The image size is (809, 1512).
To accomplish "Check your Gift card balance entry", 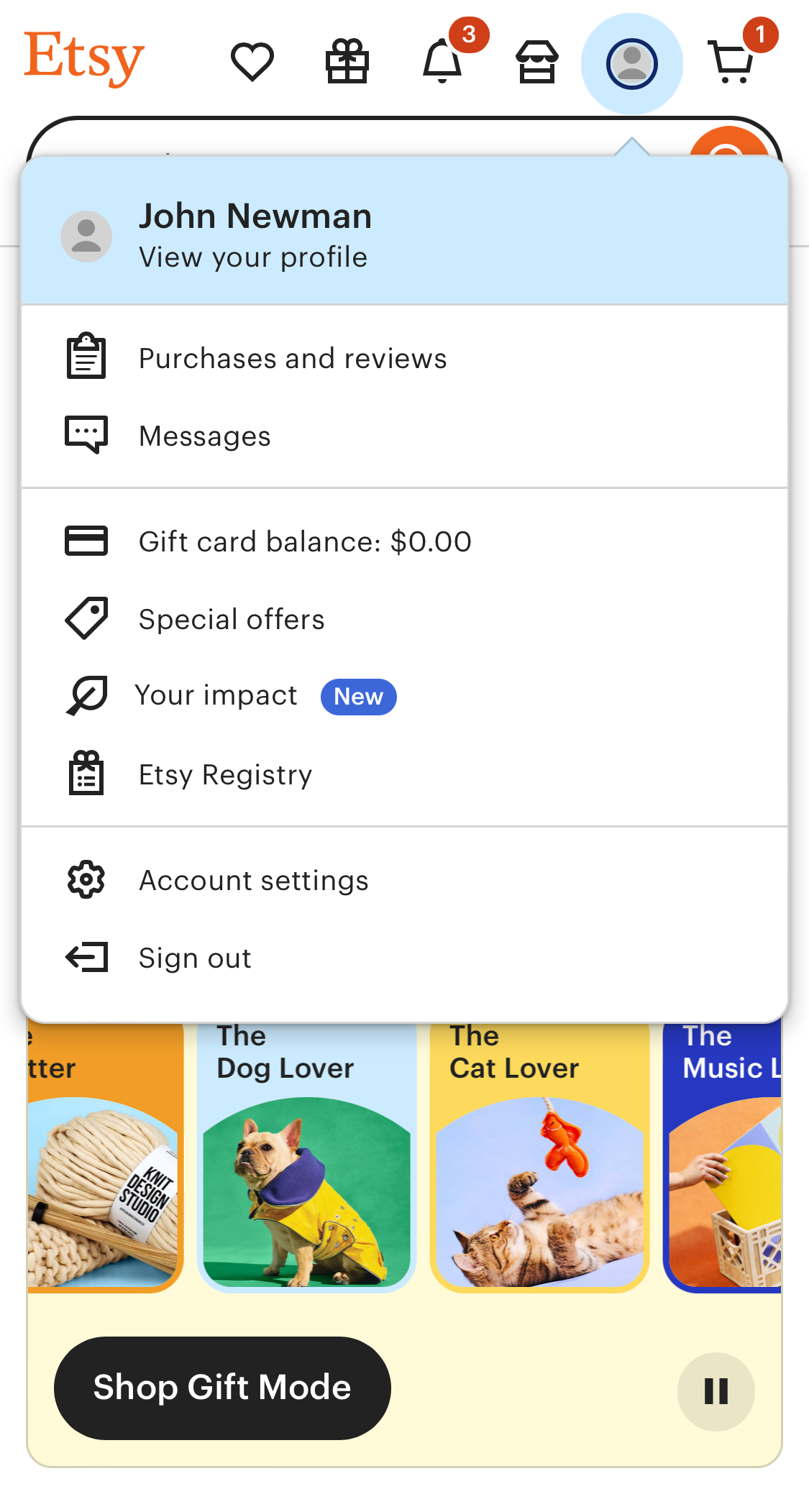I will 305,541.
